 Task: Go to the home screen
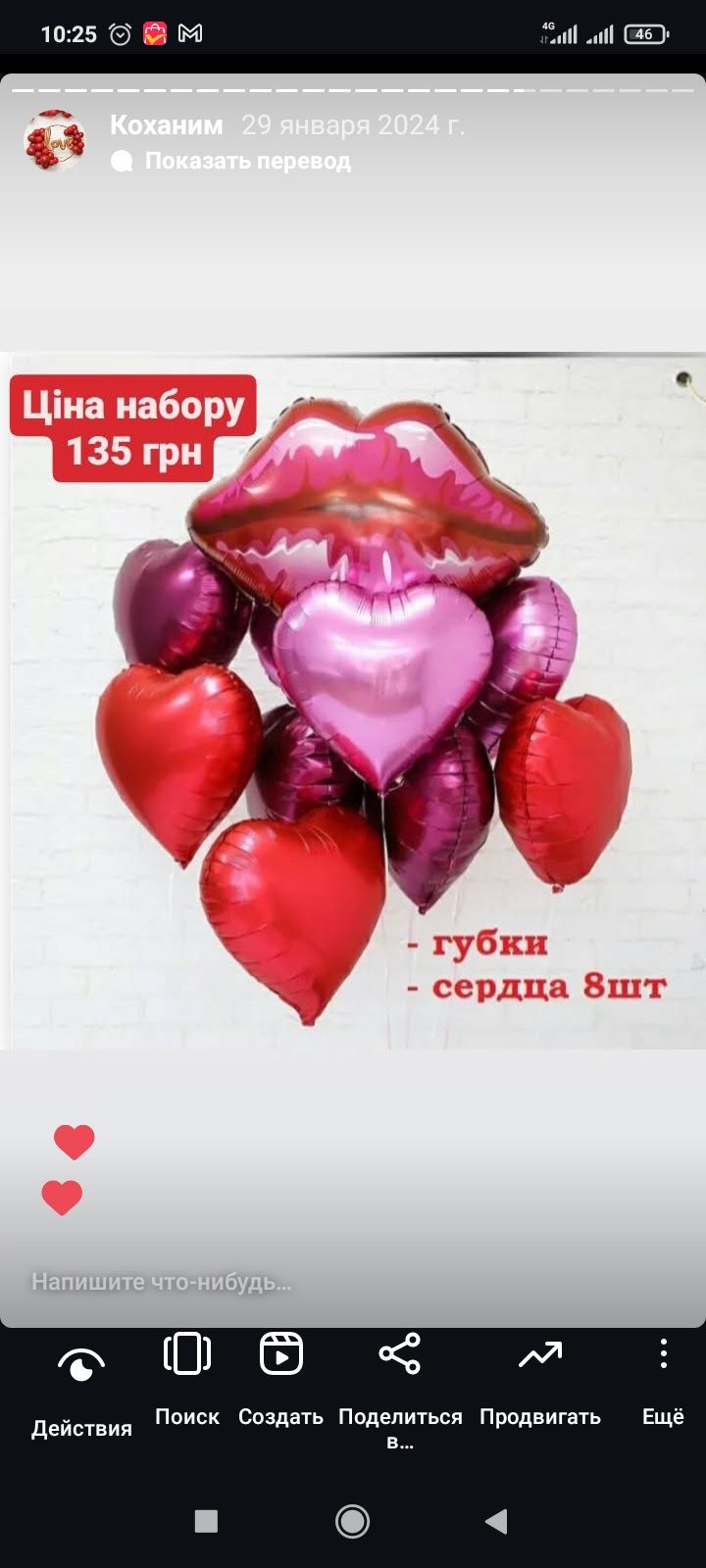352,1520
